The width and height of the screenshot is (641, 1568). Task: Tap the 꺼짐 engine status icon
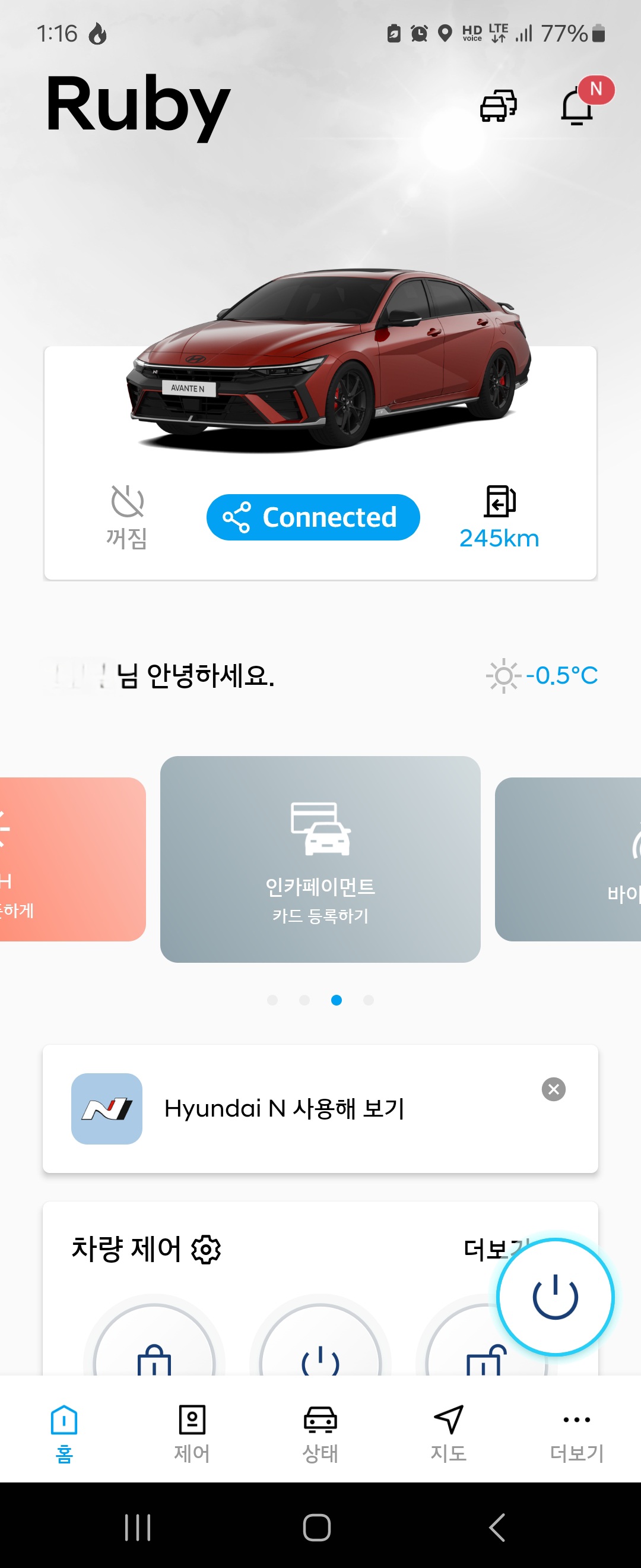pyautogui.click(x=127, y=517)
